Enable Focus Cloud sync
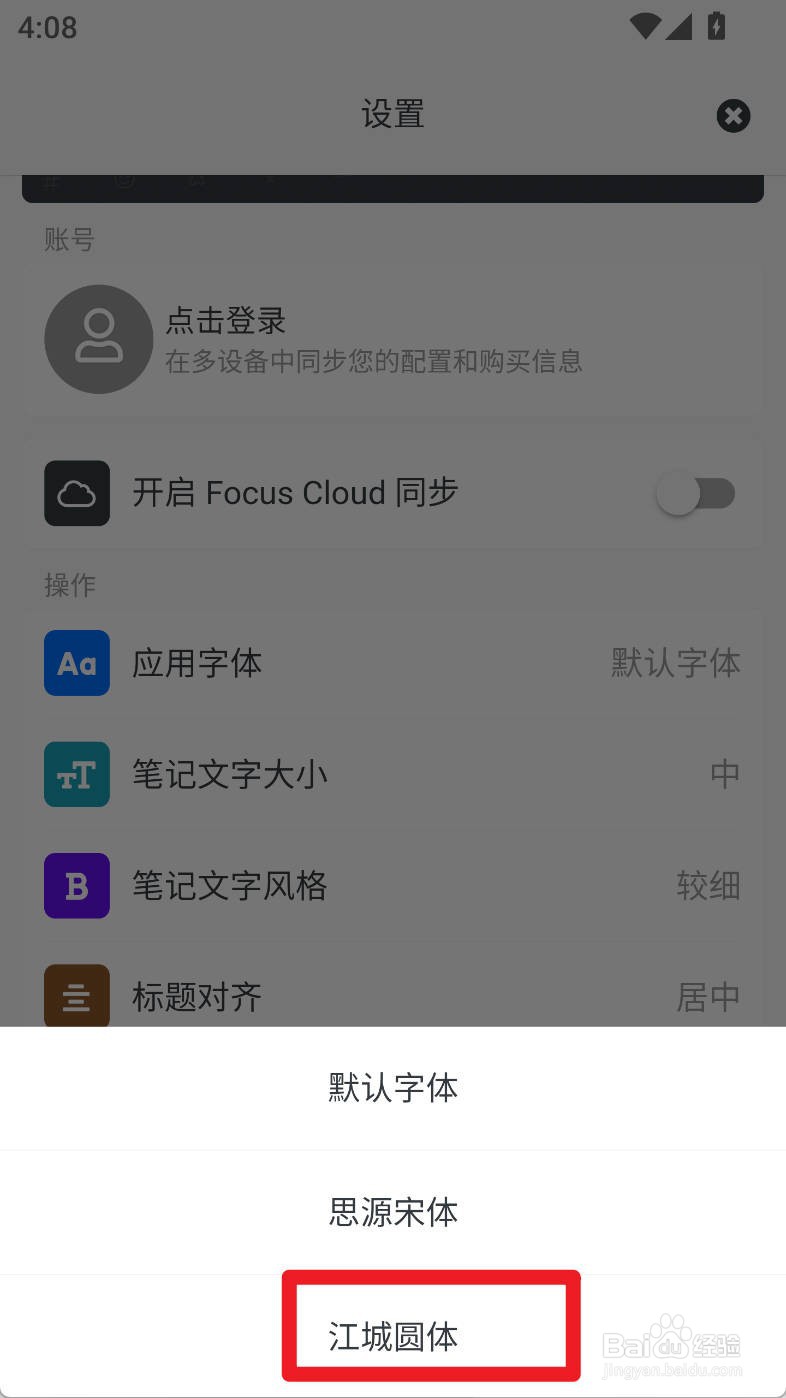This screenshot has height=1398, width=786. 697,493
